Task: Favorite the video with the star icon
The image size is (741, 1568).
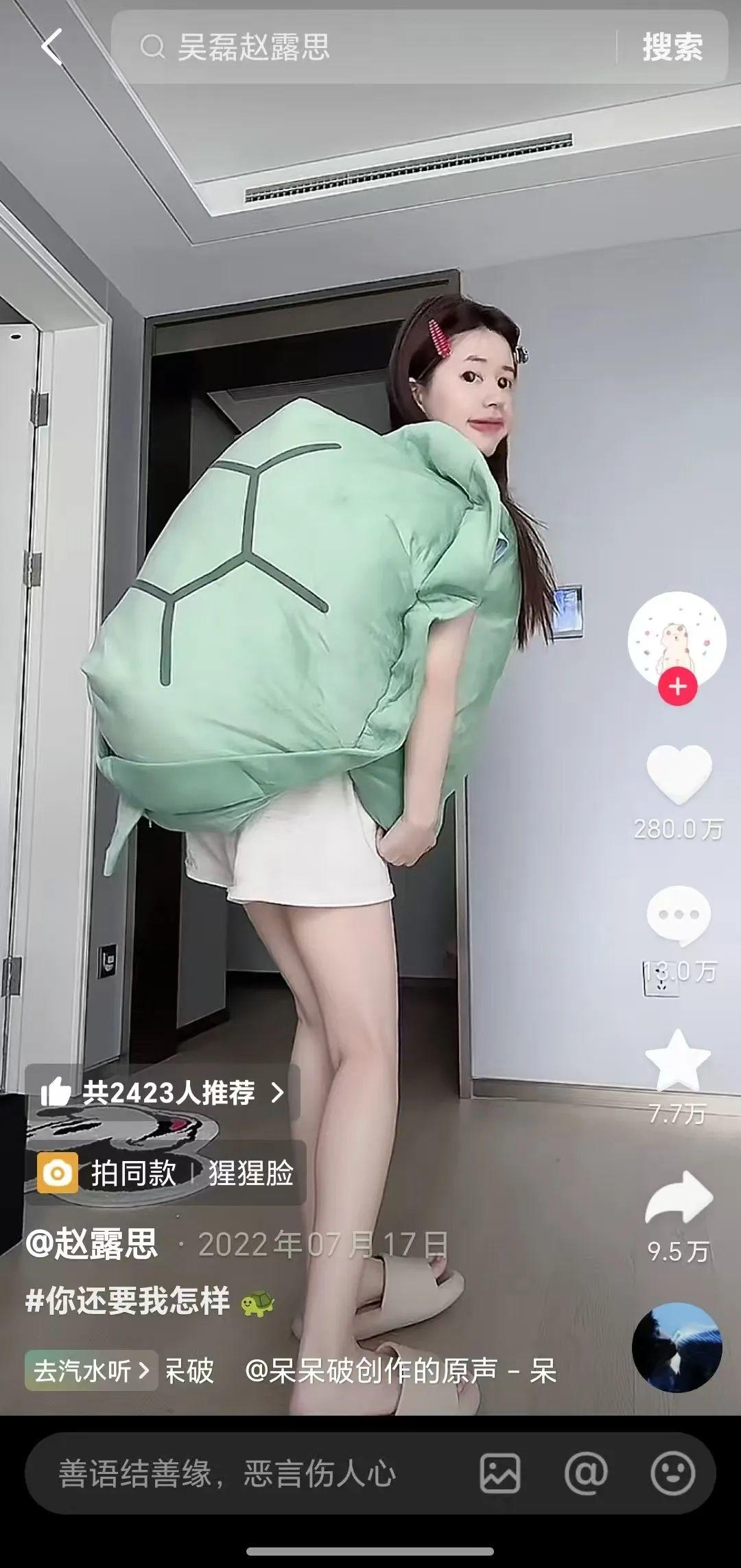Action: point(678,1062)
